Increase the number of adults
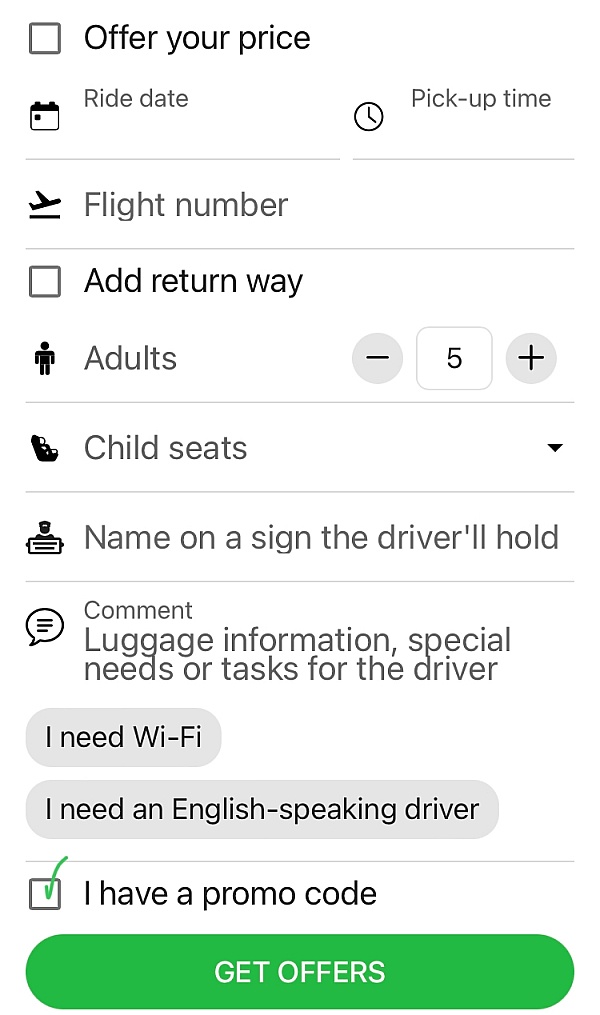The width and height of the screenshot is (600, 1015). click(531, 358)
